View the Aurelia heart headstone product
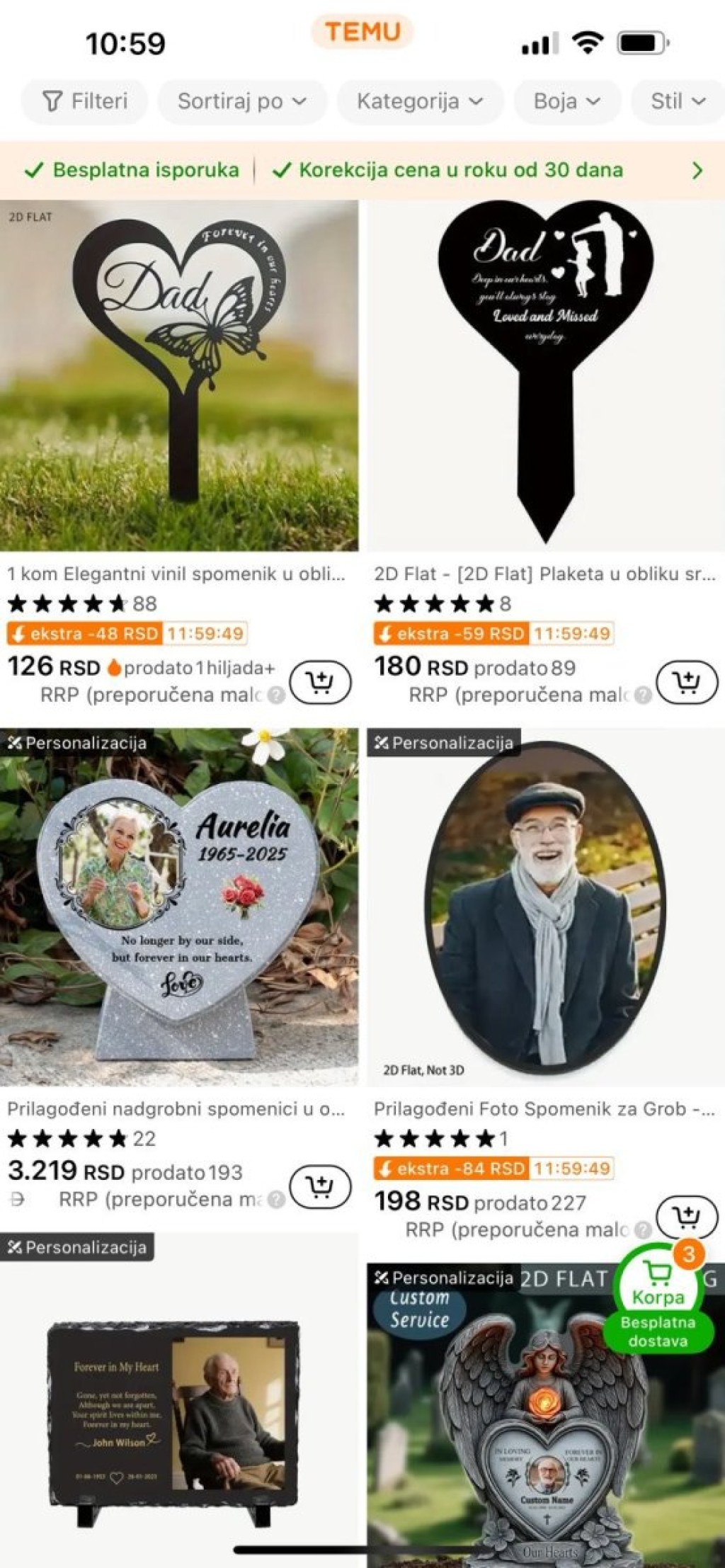The width and height of the screenshot is (725, 1568). (179, 907)
